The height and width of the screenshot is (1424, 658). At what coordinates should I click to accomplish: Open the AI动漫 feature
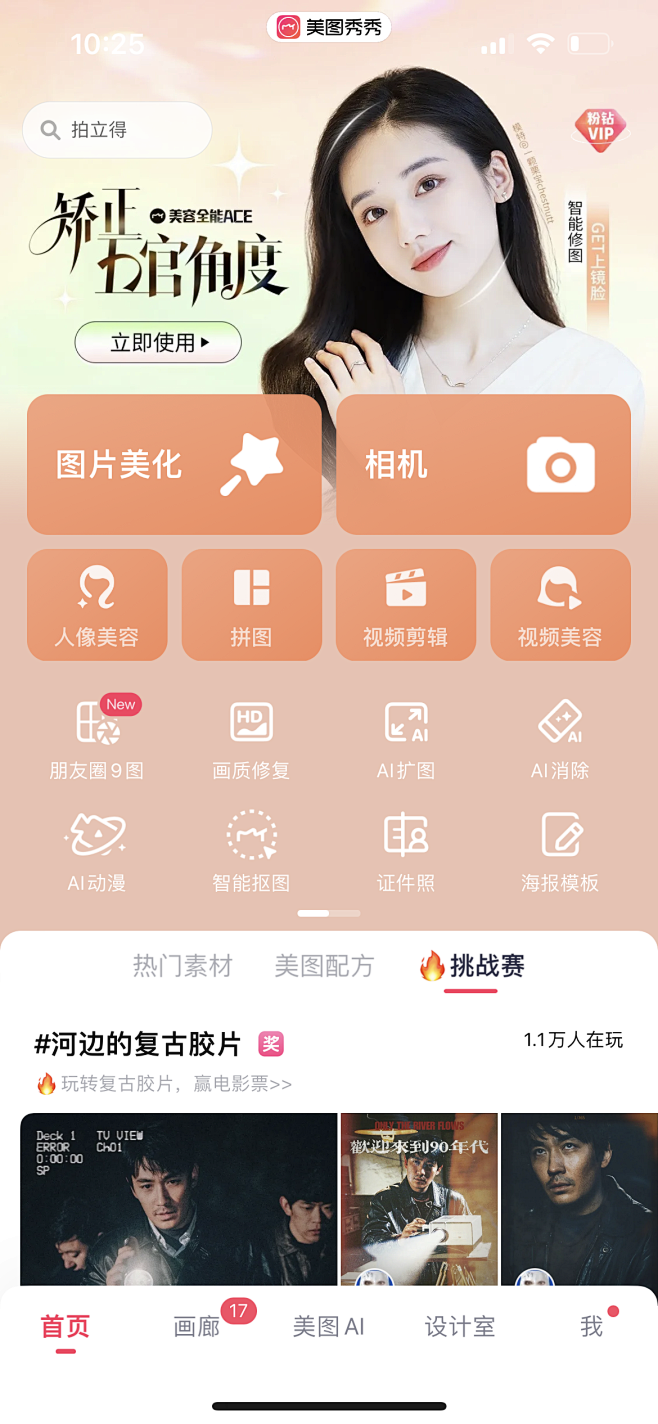point(97,851)
